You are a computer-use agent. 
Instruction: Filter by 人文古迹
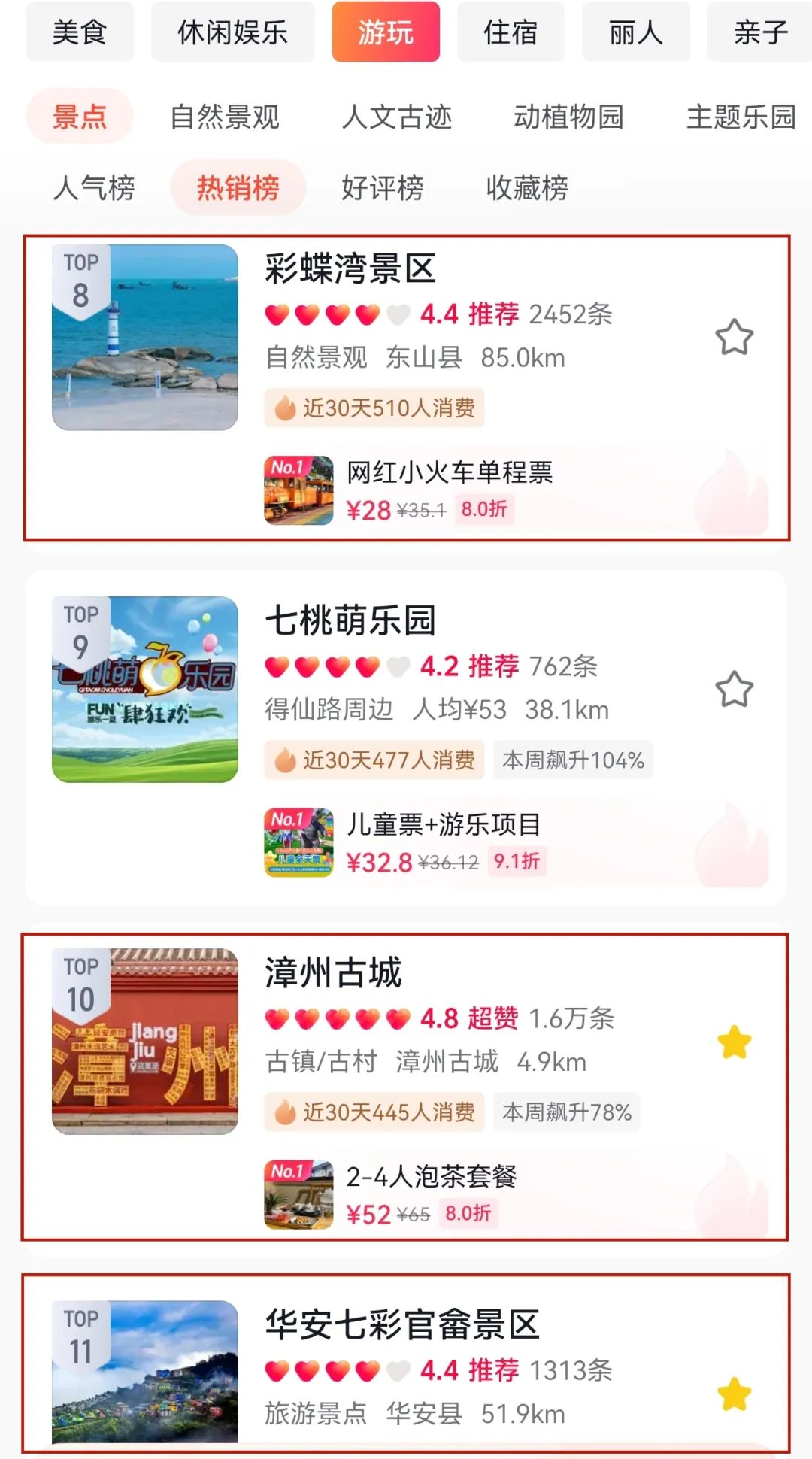(x=397, y=117)
